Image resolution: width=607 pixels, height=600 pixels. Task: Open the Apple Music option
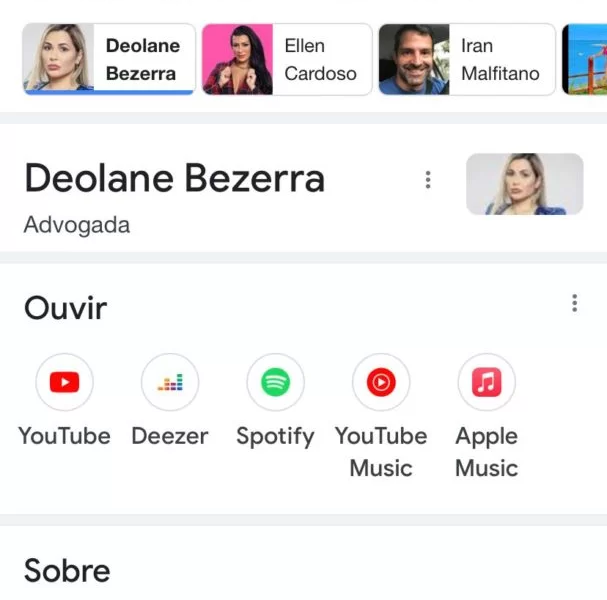pos(486,382)
